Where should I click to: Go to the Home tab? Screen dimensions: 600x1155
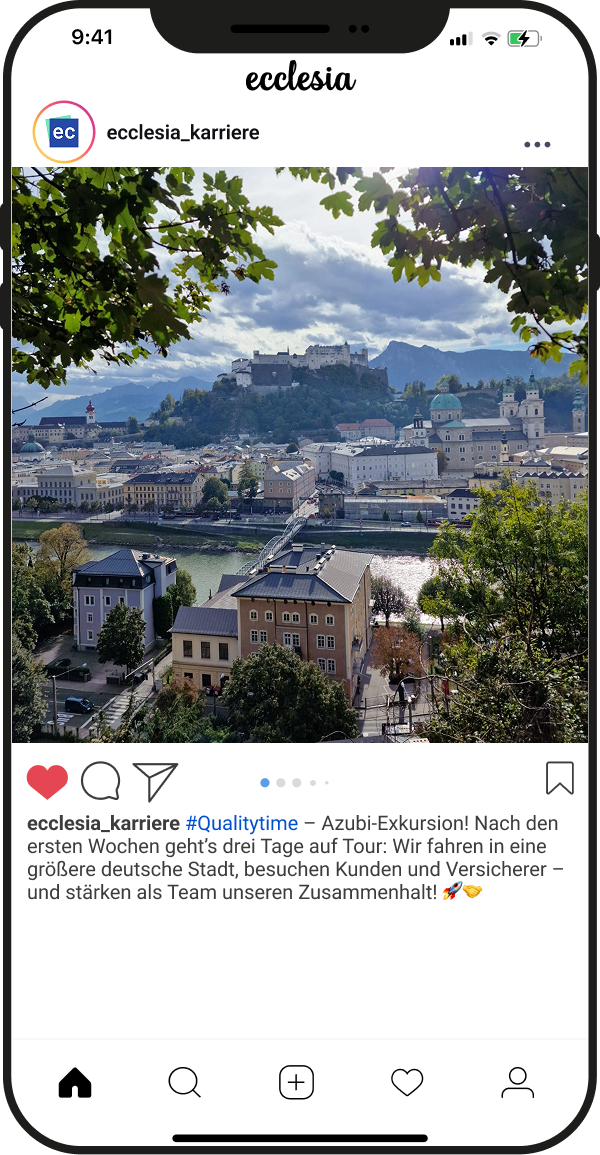pos(75,1082)
